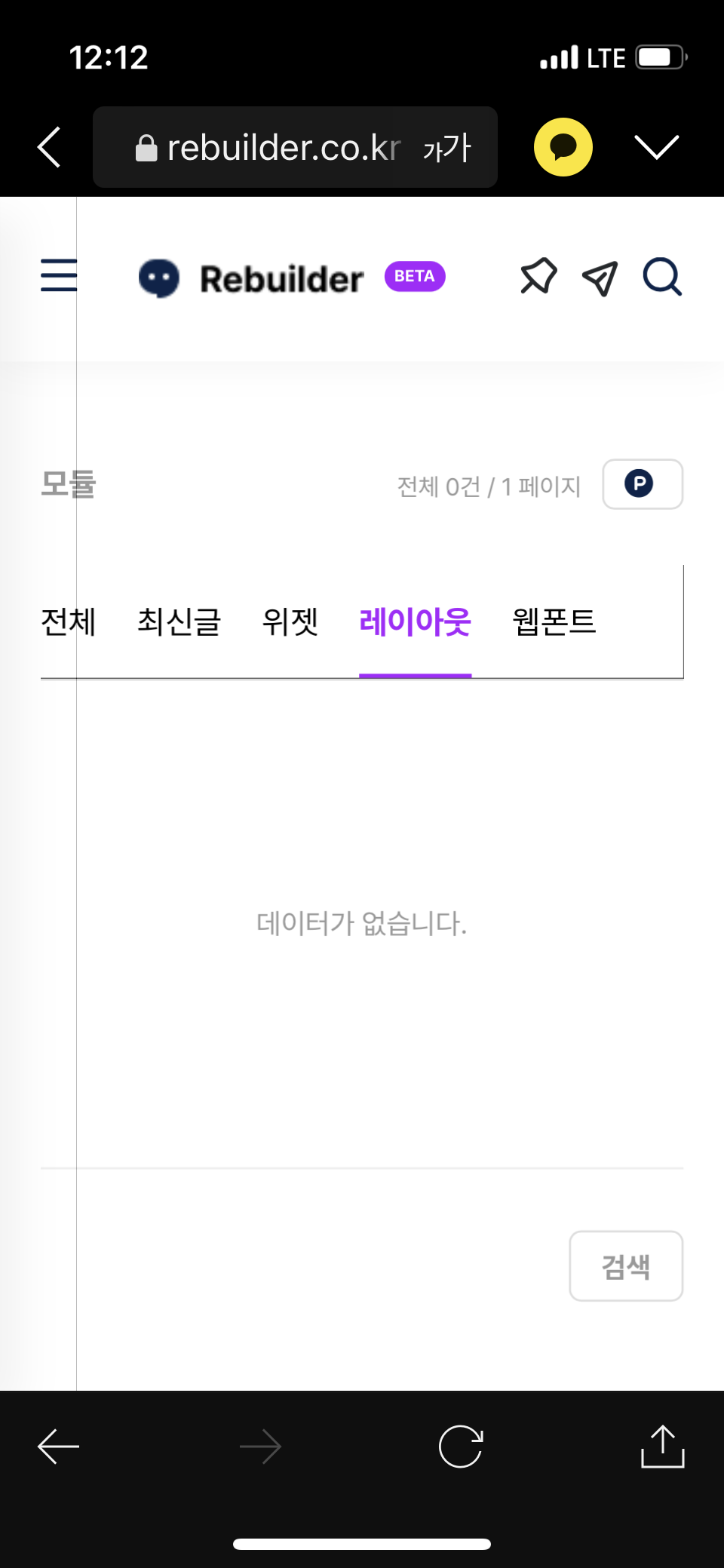Switch to the 최신글 tab
Screen dimensions: 724x1568
(179, 622)
